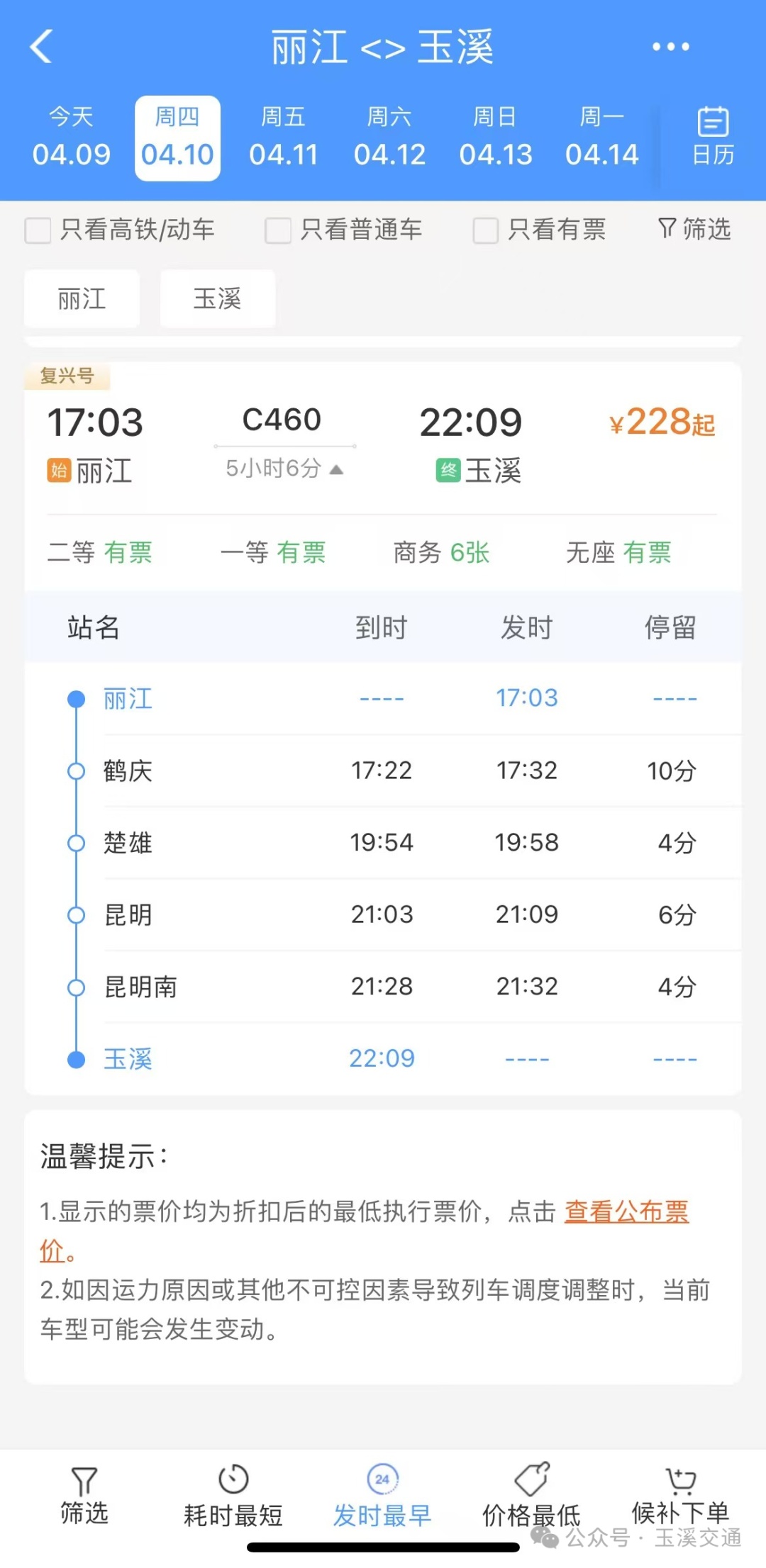Tap the 丽江 station chip
This screenshot has width=766, height=1568.
[x=82, y=298]
